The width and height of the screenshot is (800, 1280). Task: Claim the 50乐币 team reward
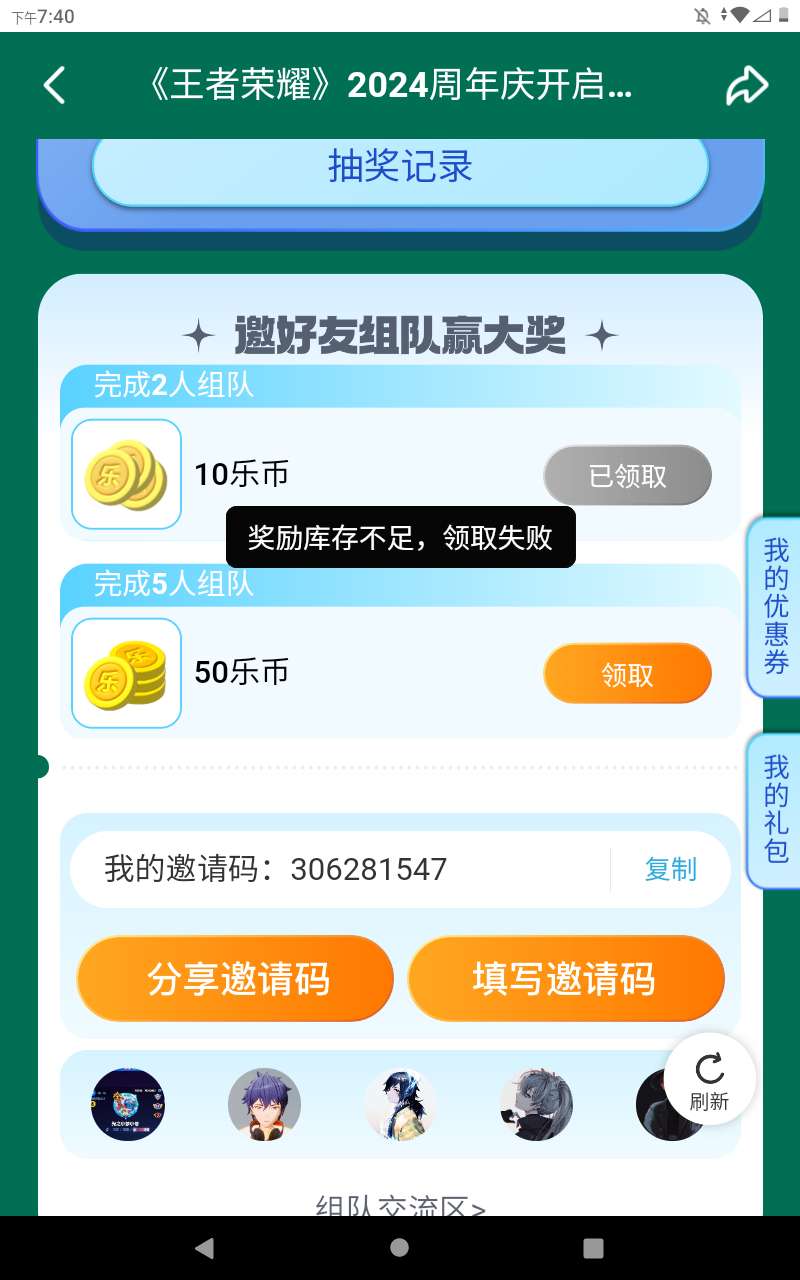(x=627, y=674)
